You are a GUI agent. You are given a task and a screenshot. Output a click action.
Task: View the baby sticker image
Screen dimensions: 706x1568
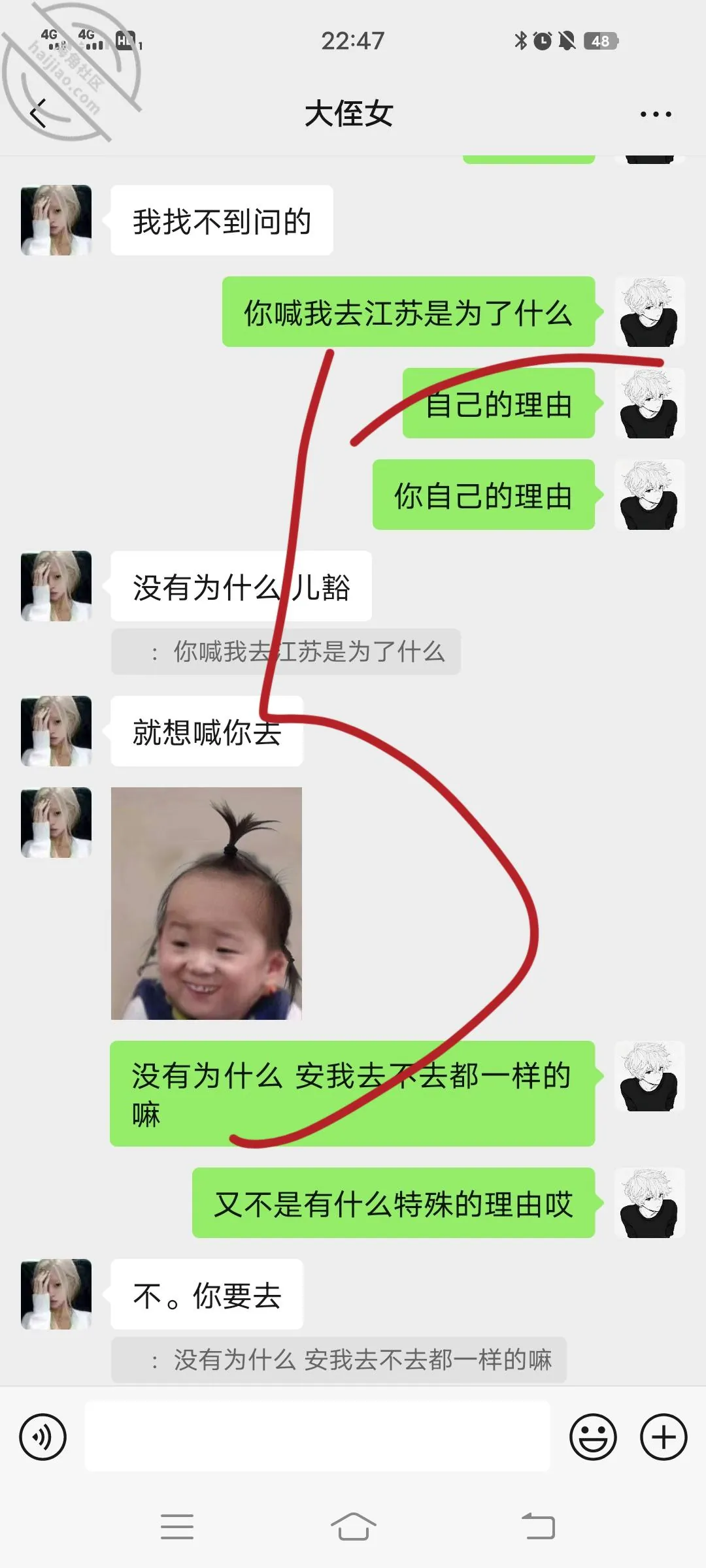pos(207,904)
